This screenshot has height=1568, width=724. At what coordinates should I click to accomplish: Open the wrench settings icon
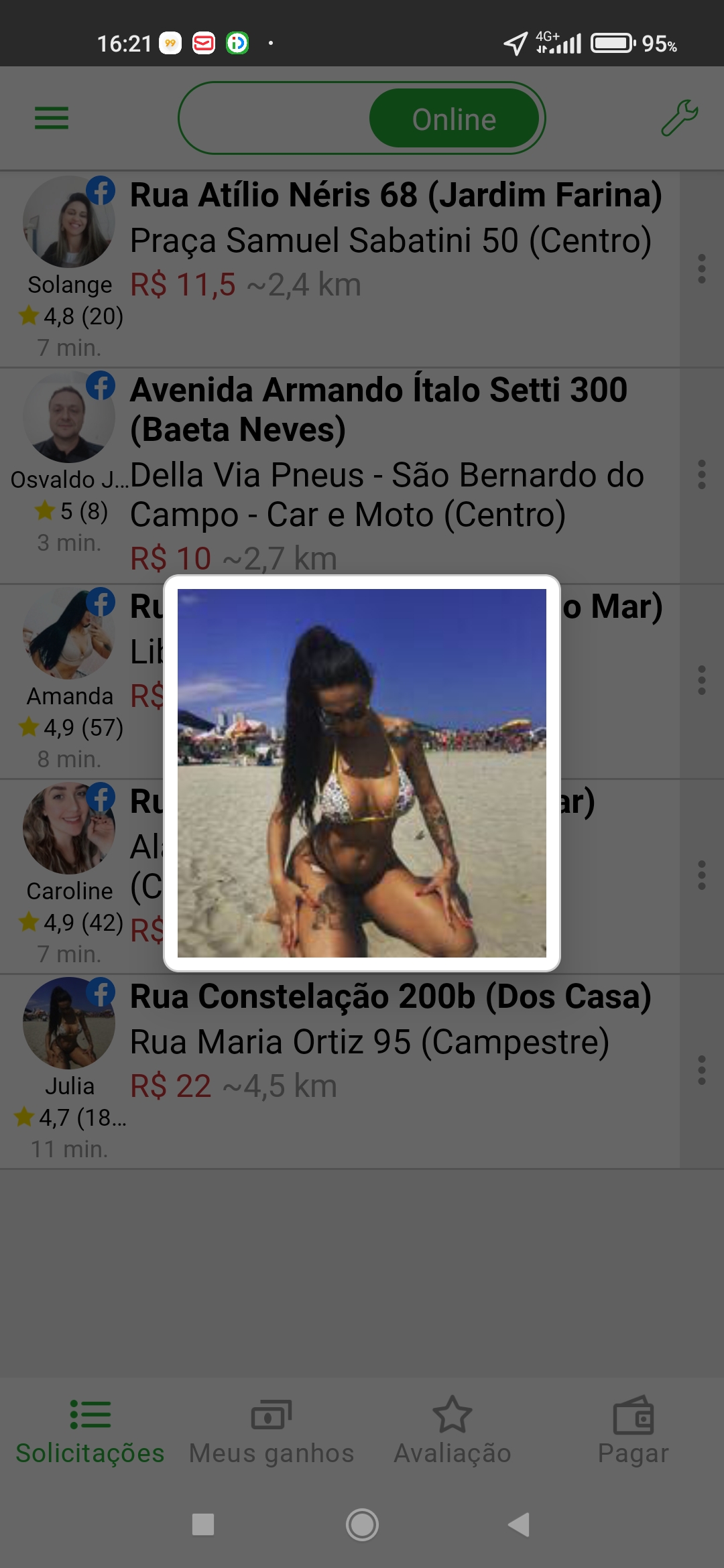pos(679,118)
